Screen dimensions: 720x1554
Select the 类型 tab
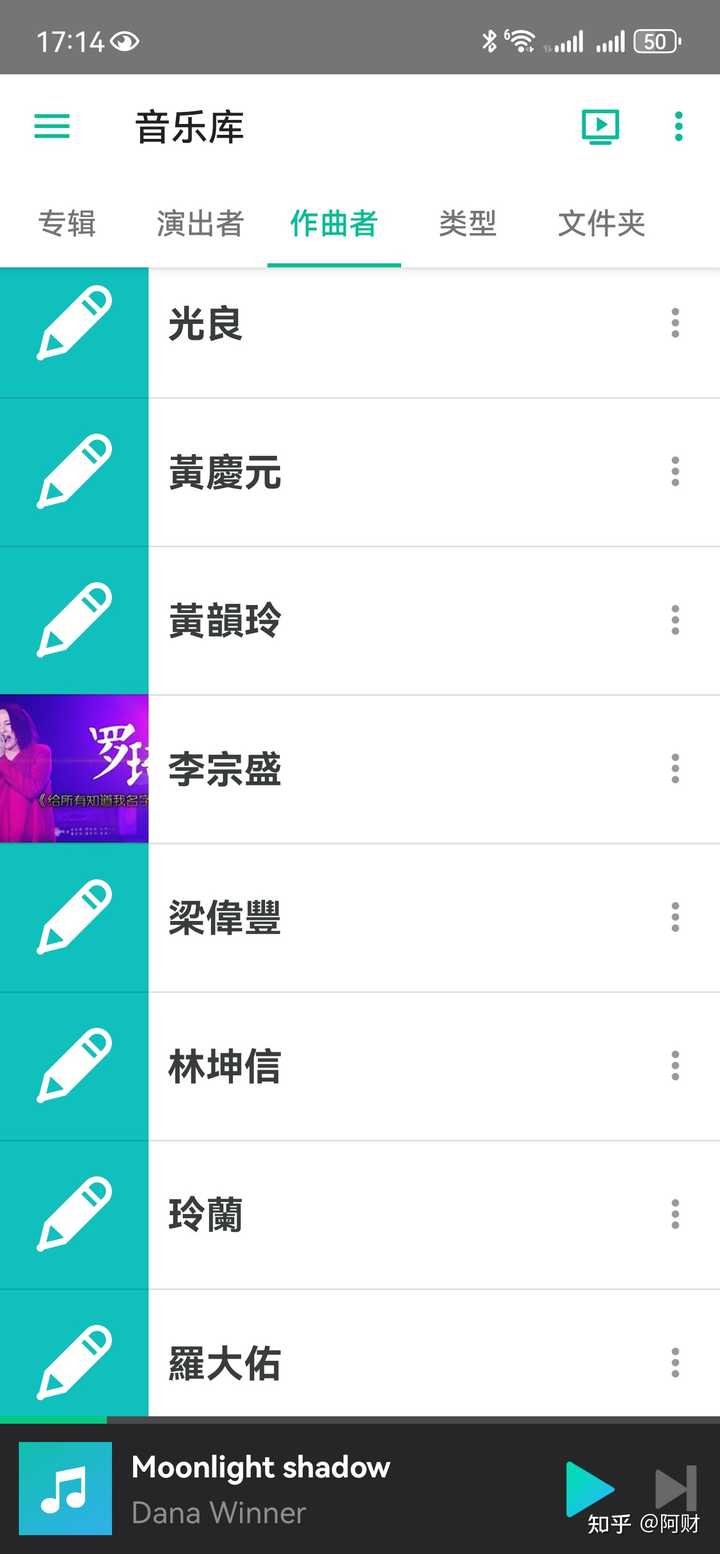click(467, 223)
